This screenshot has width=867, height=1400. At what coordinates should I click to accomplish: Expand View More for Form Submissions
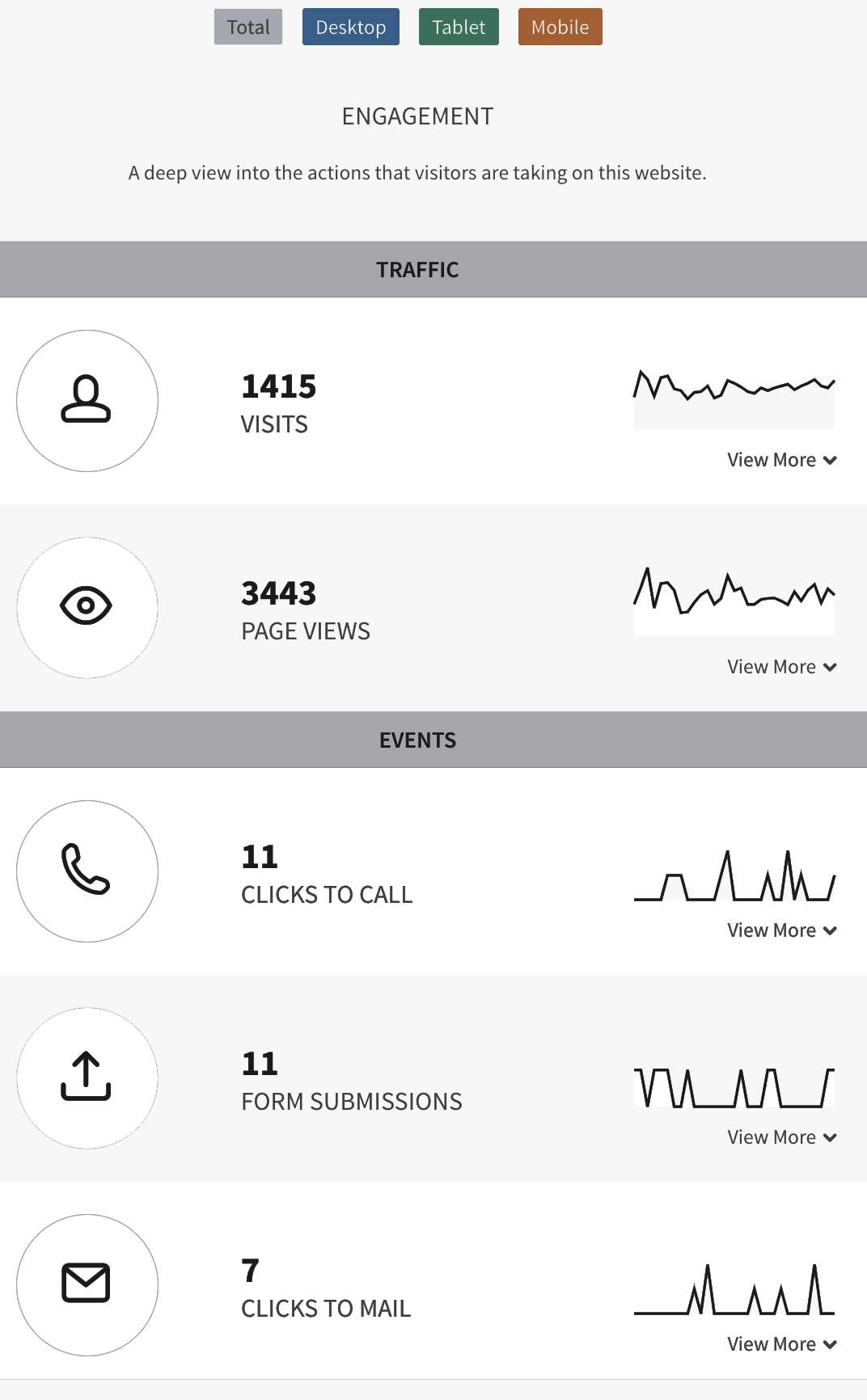point(781,1137)
